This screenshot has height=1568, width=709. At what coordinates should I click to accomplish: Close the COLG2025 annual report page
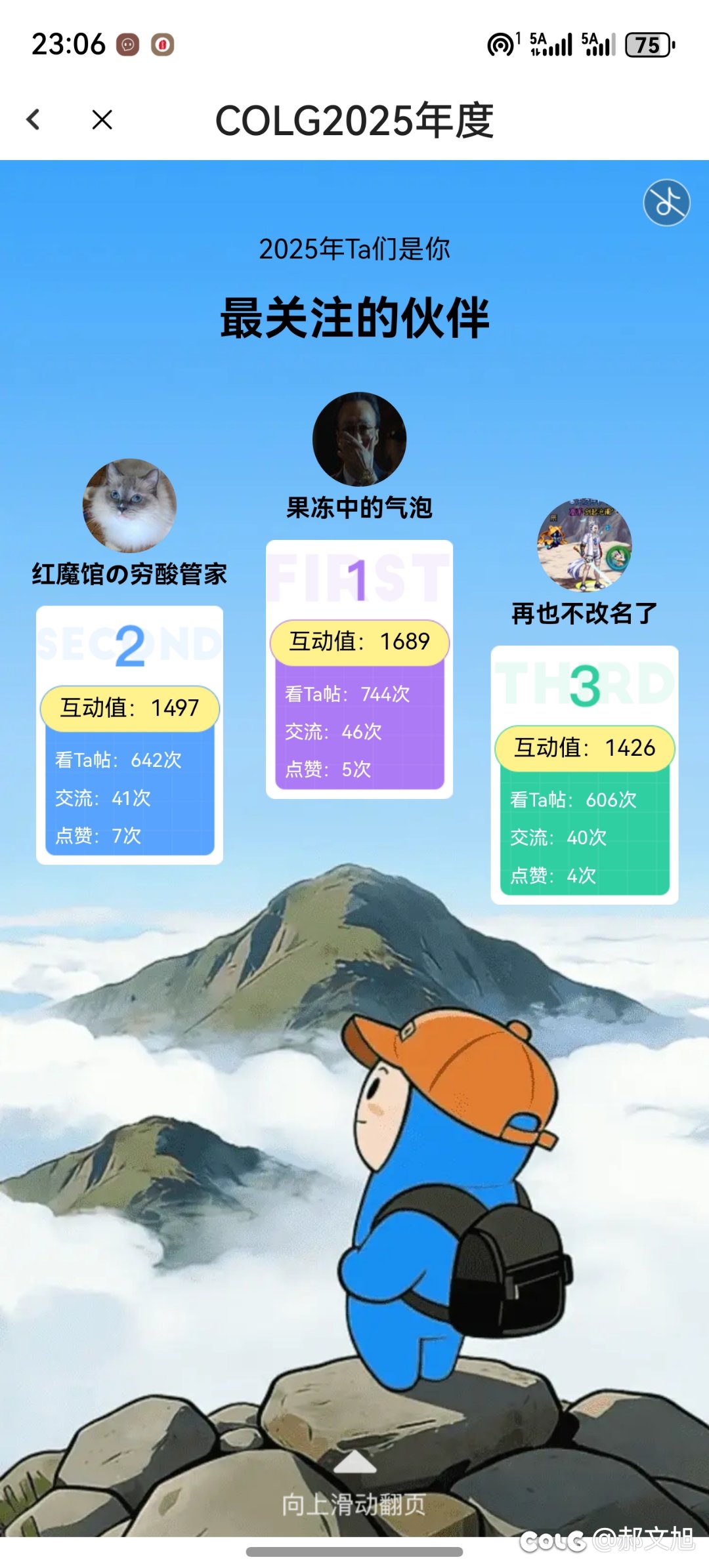pyautogui.click(x=102, y=119)
